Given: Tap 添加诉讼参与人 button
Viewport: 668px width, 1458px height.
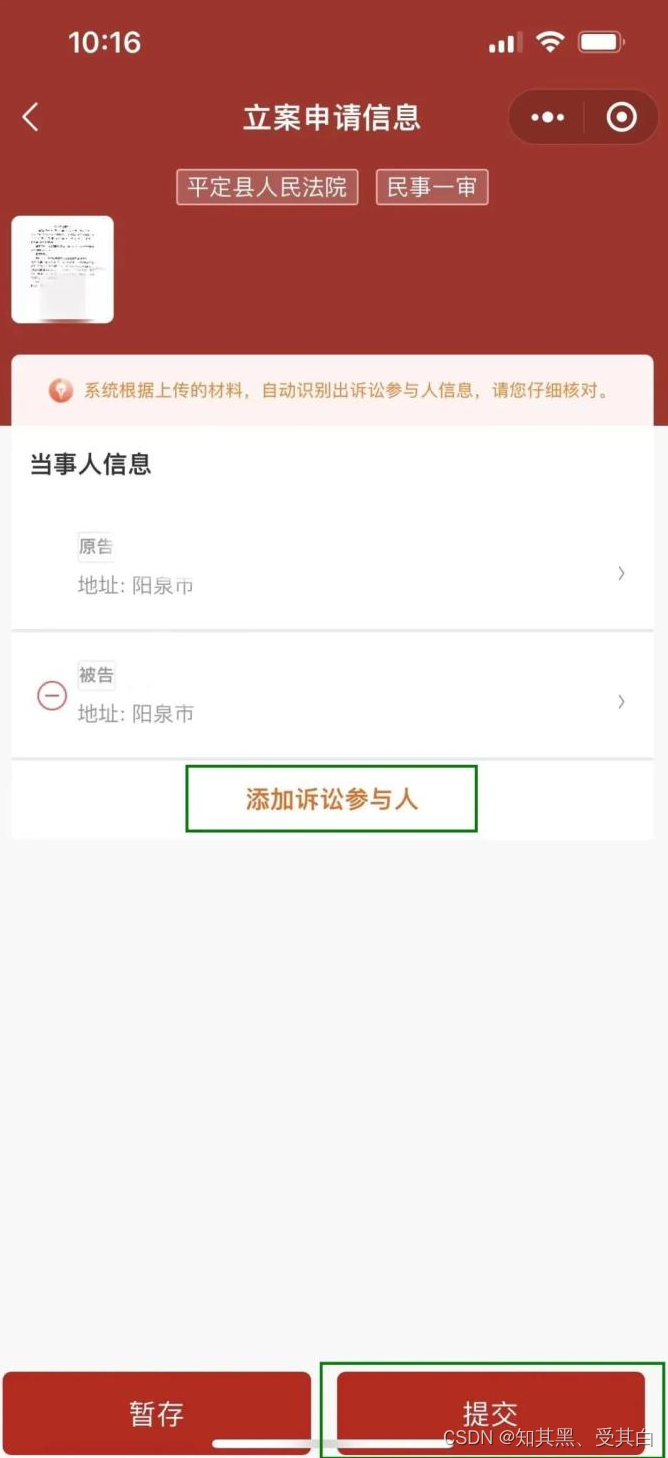Looking at the screenshot, I should tap(331, 798).
